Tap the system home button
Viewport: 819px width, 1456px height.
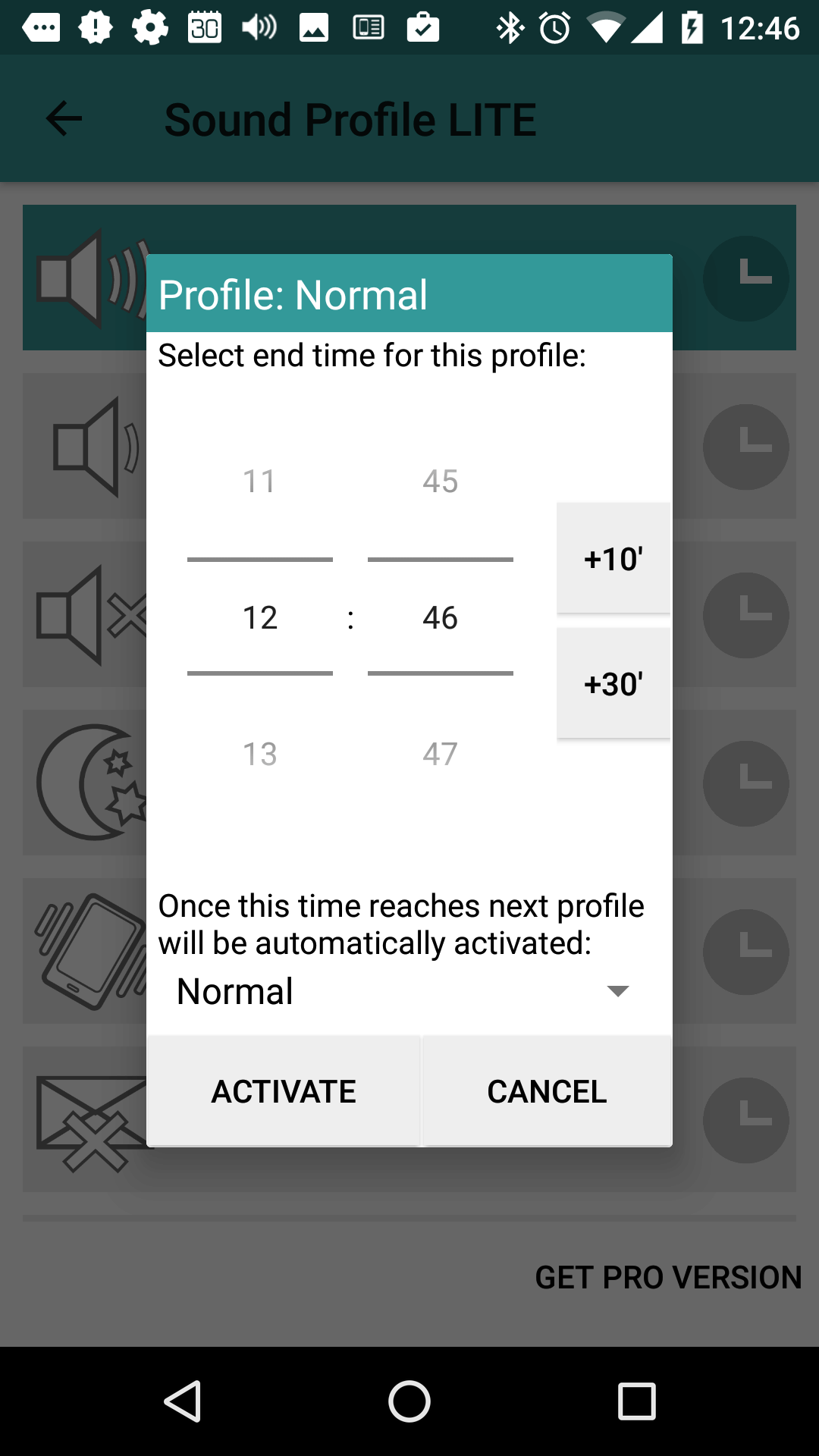coord(409,1401)
